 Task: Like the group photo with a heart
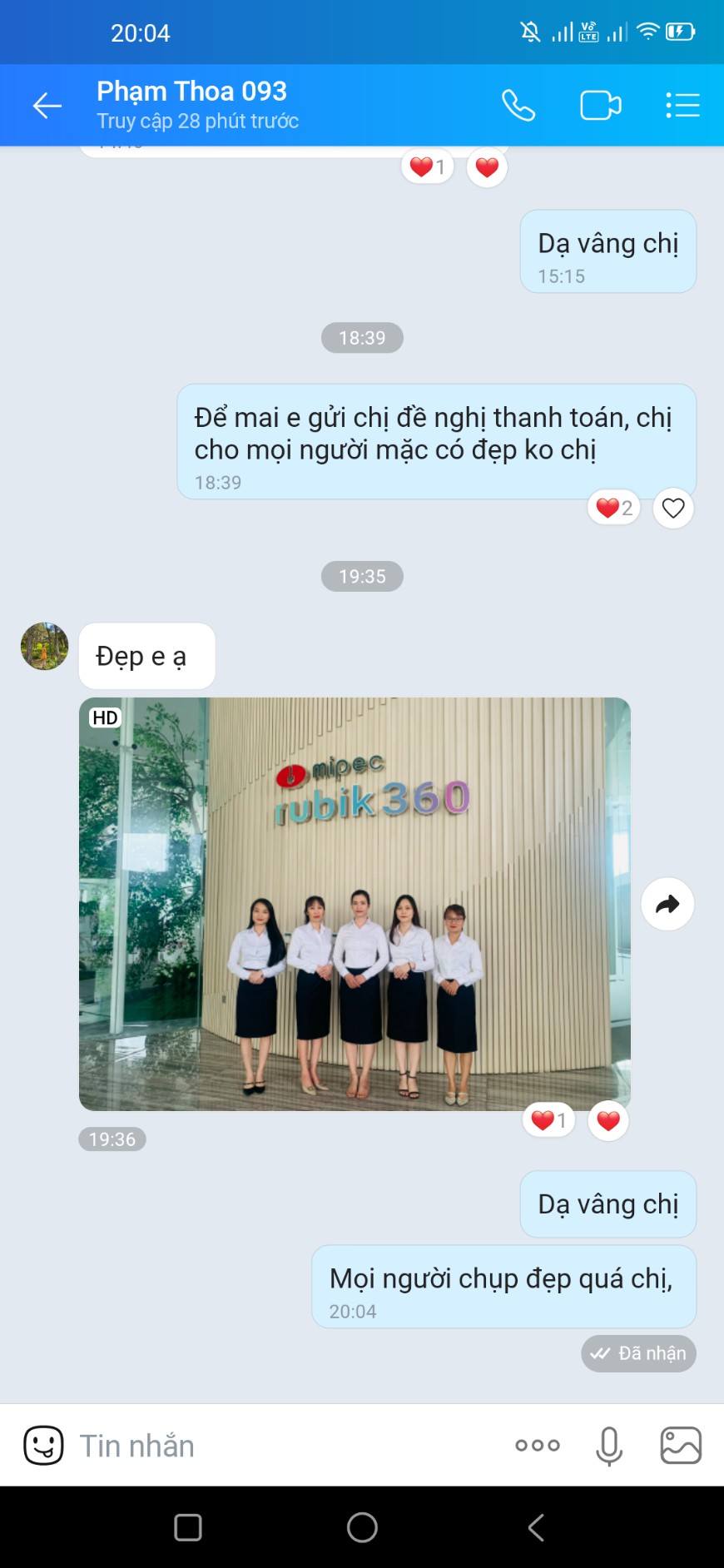608,1120
